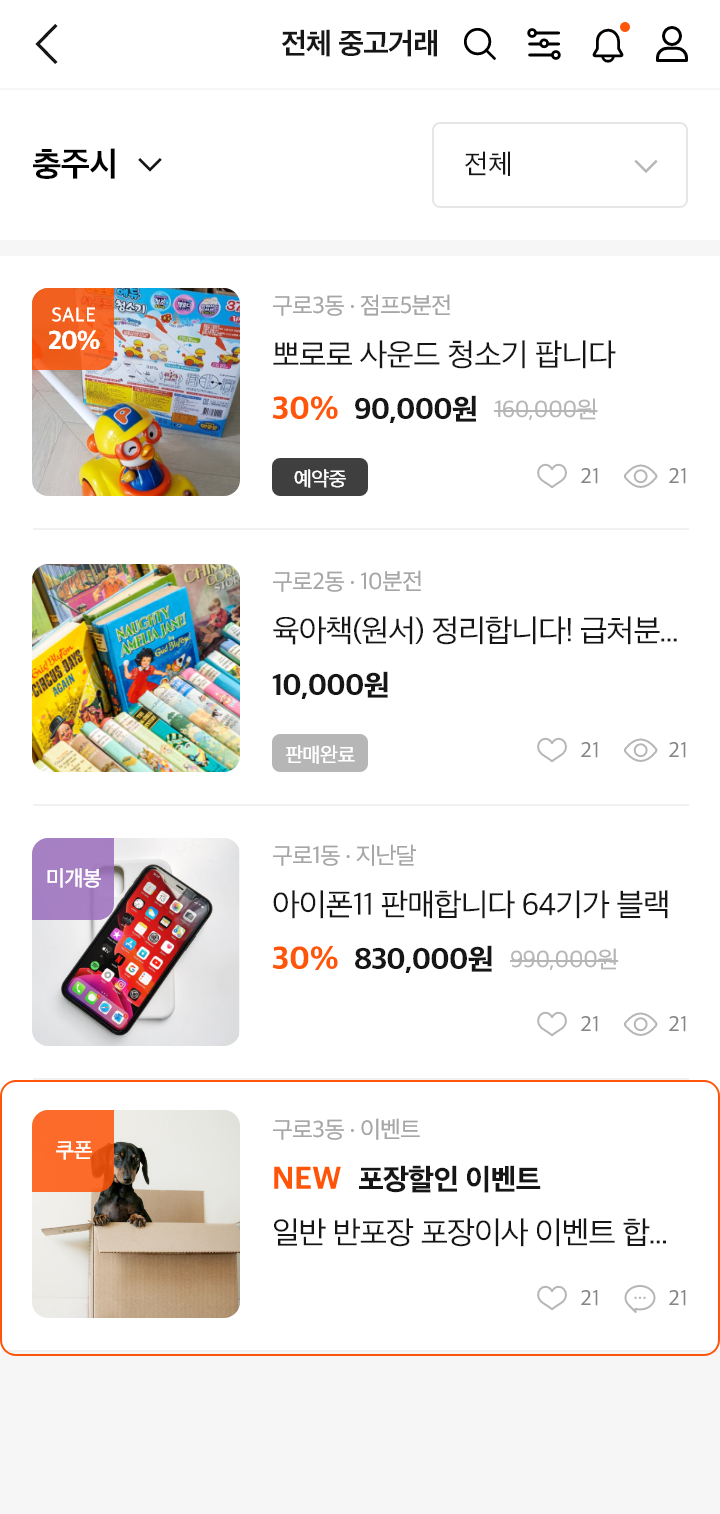The image size is (720, 1514).
Task: Like the 아이폰11 listing
Action: click(552, 1024)
